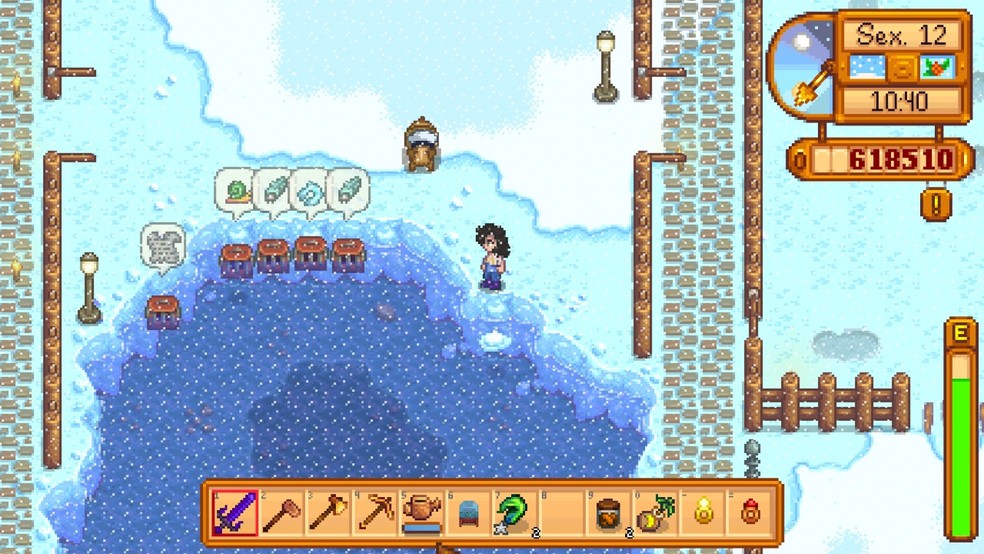Select the yellow ring in the toolbar
Image resolution: width=984 pixels, height=554 pixels.
[x=705, y=514]
